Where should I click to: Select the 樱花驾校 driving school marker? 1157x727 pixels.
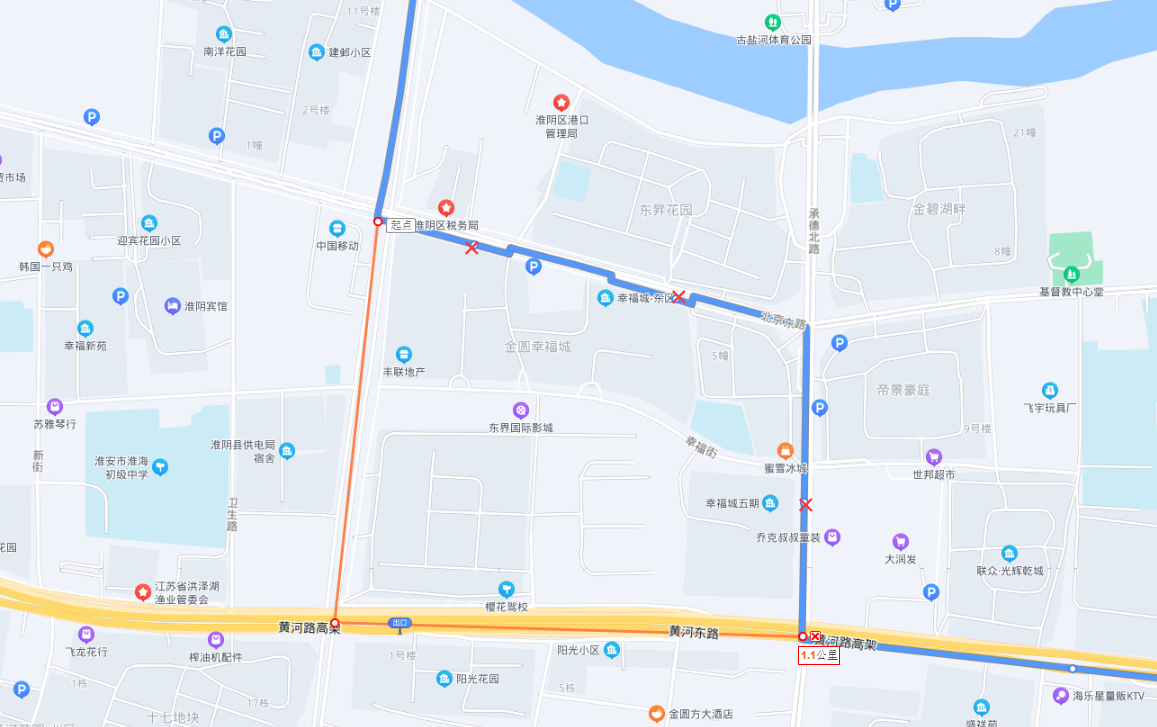[506, 589]
